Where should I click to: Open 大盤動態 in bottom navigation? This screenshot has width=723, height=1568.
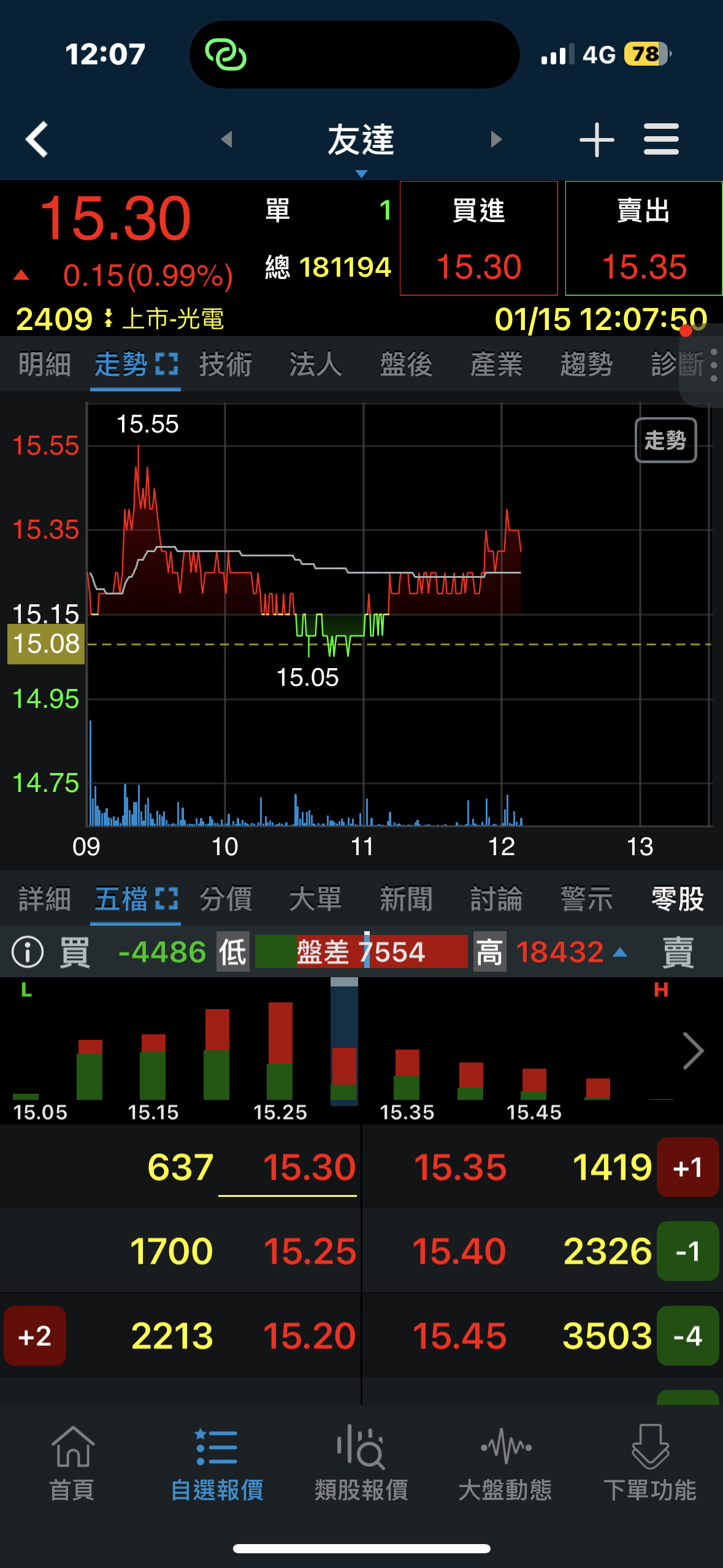tap(505, 1463)
